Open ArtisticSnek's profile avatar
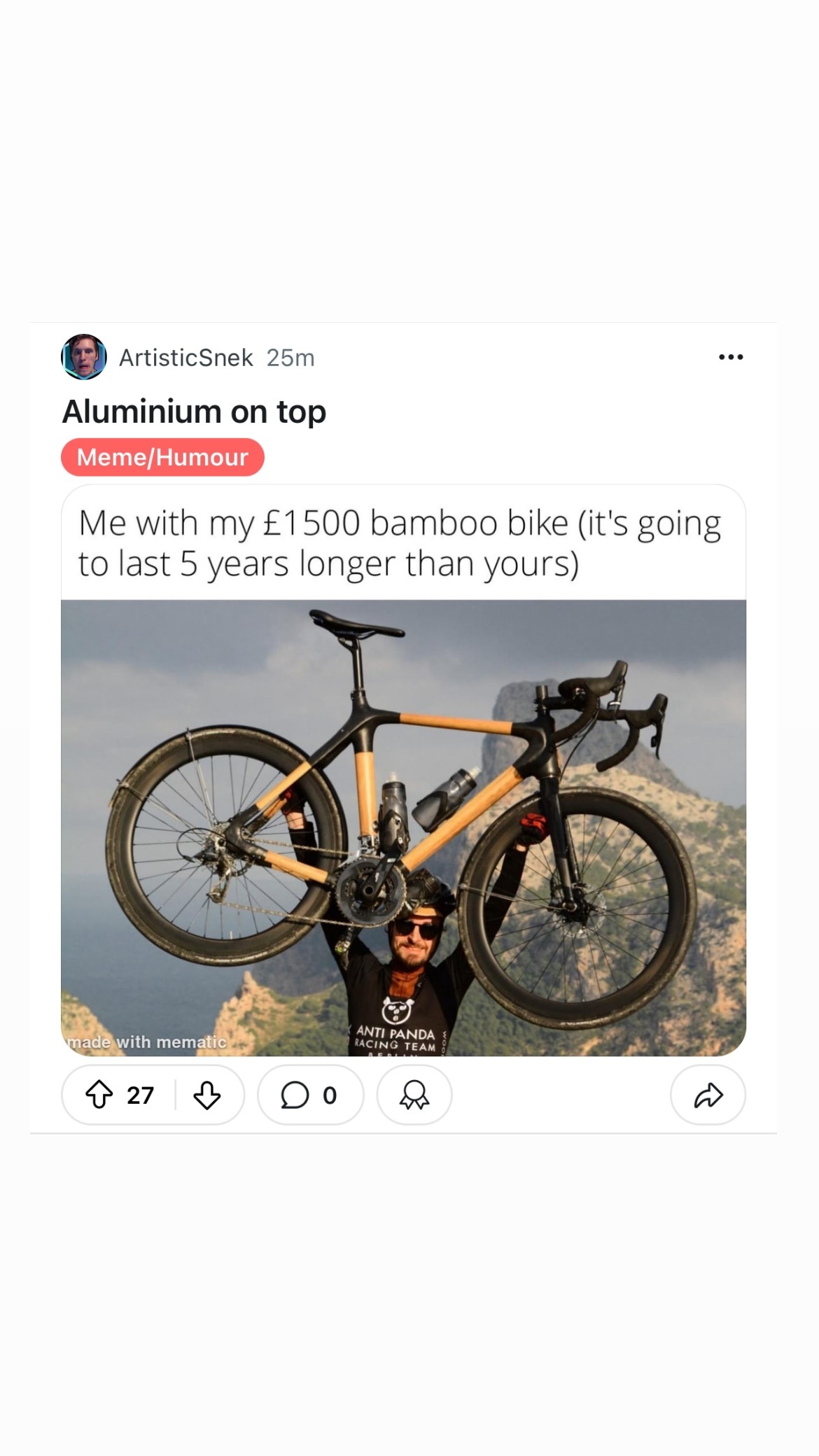The image size is (819, 1456). (x=84, y=357)
